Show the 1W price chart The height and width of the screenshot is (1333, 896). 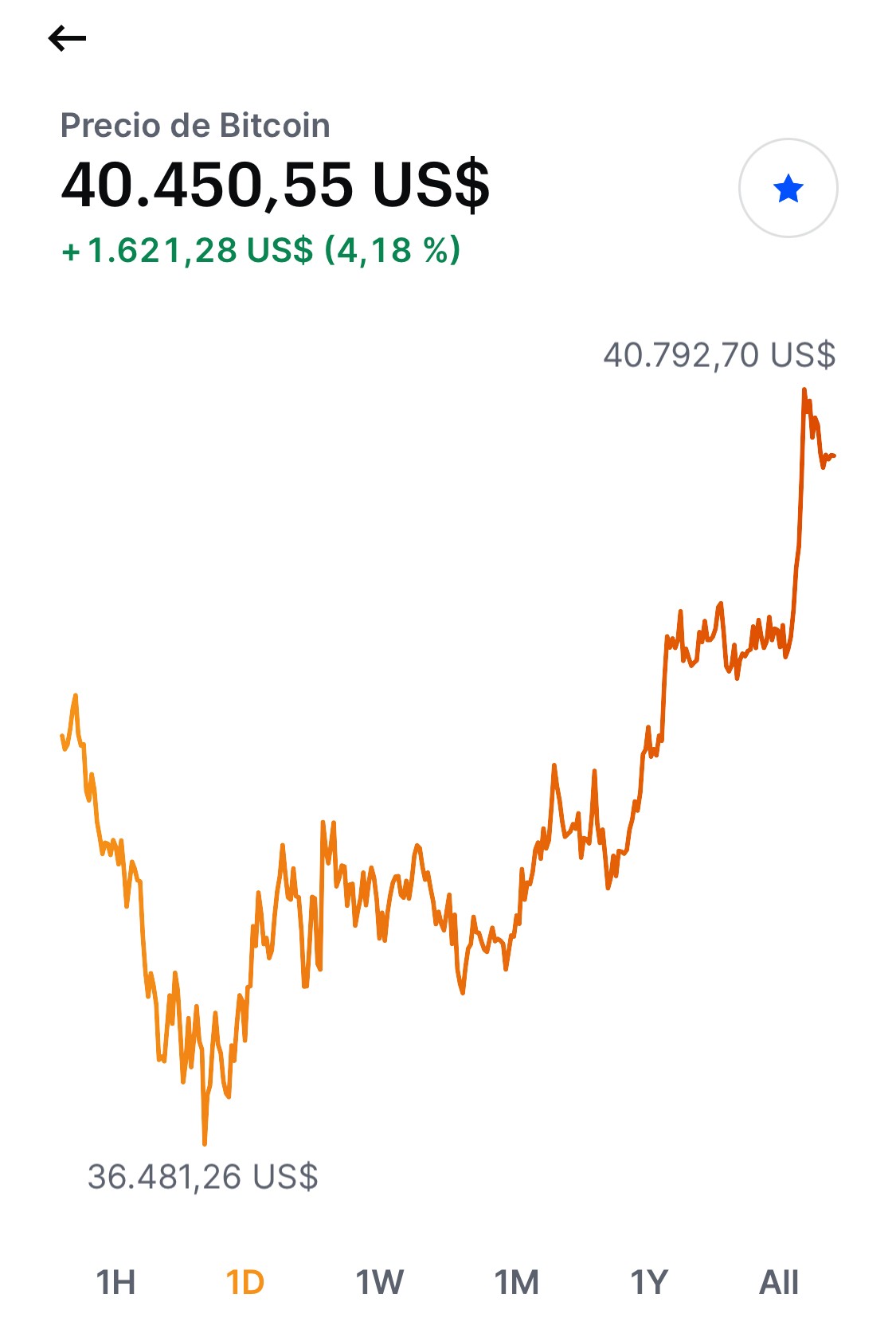click(x=379, y=1282)
